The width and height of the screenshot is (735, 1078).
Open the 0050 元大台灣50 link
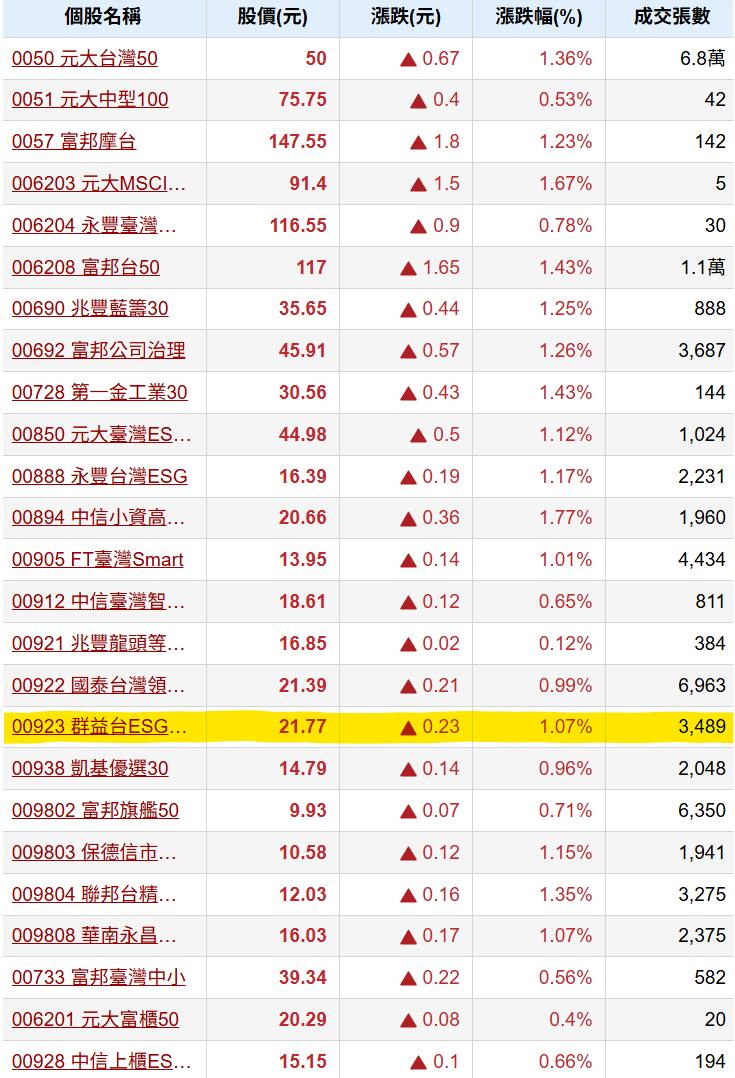85,58
